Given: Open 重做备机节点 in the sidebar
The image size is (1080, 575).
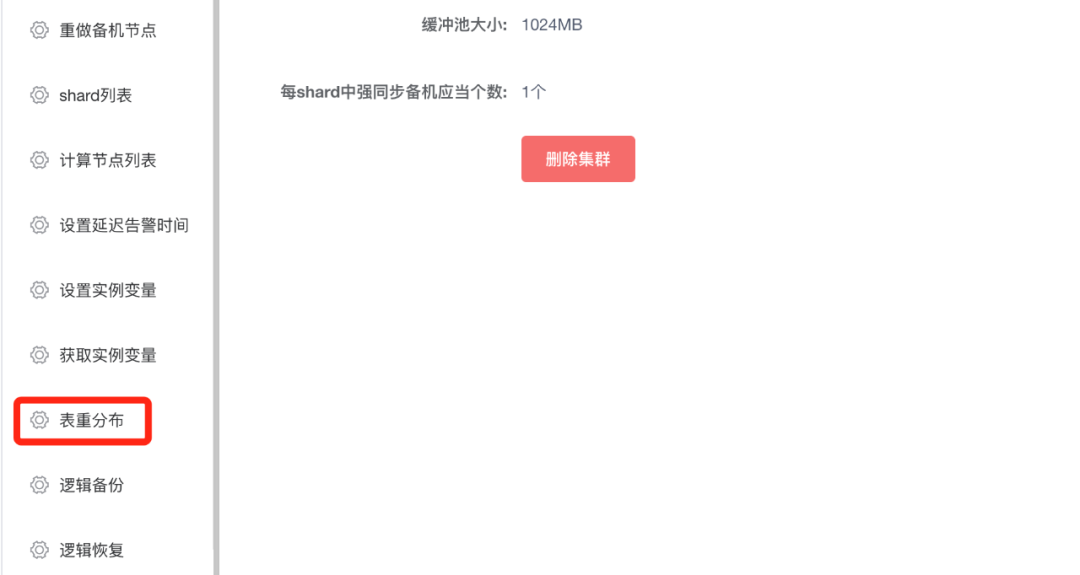Looking at the screenshot, I should coord(107,30).
